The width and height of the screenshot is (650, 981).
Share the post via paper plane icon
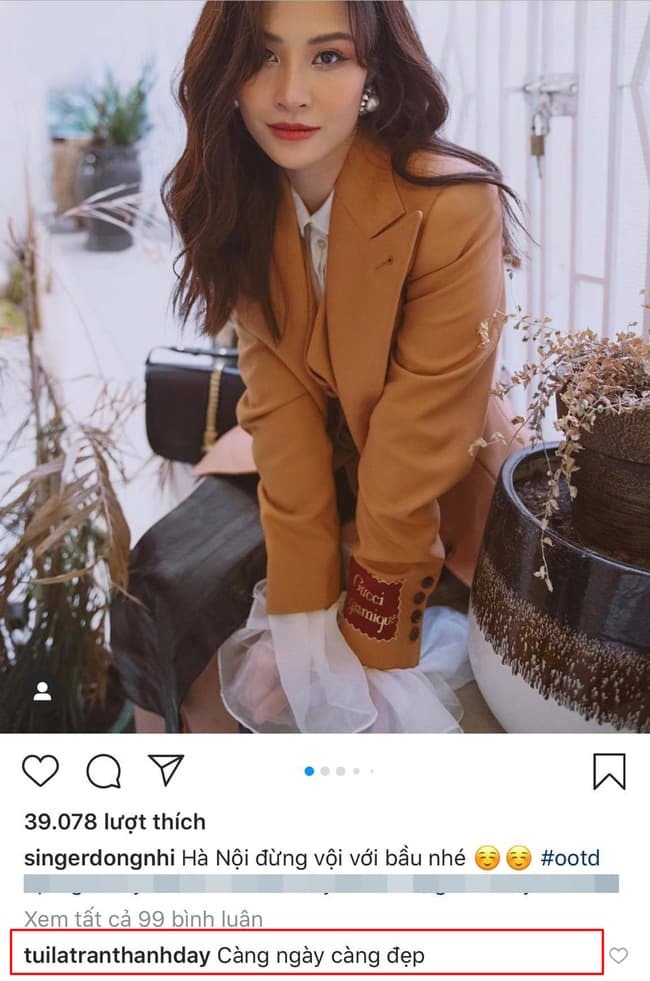pyautogui.click(x=166, y=770)
